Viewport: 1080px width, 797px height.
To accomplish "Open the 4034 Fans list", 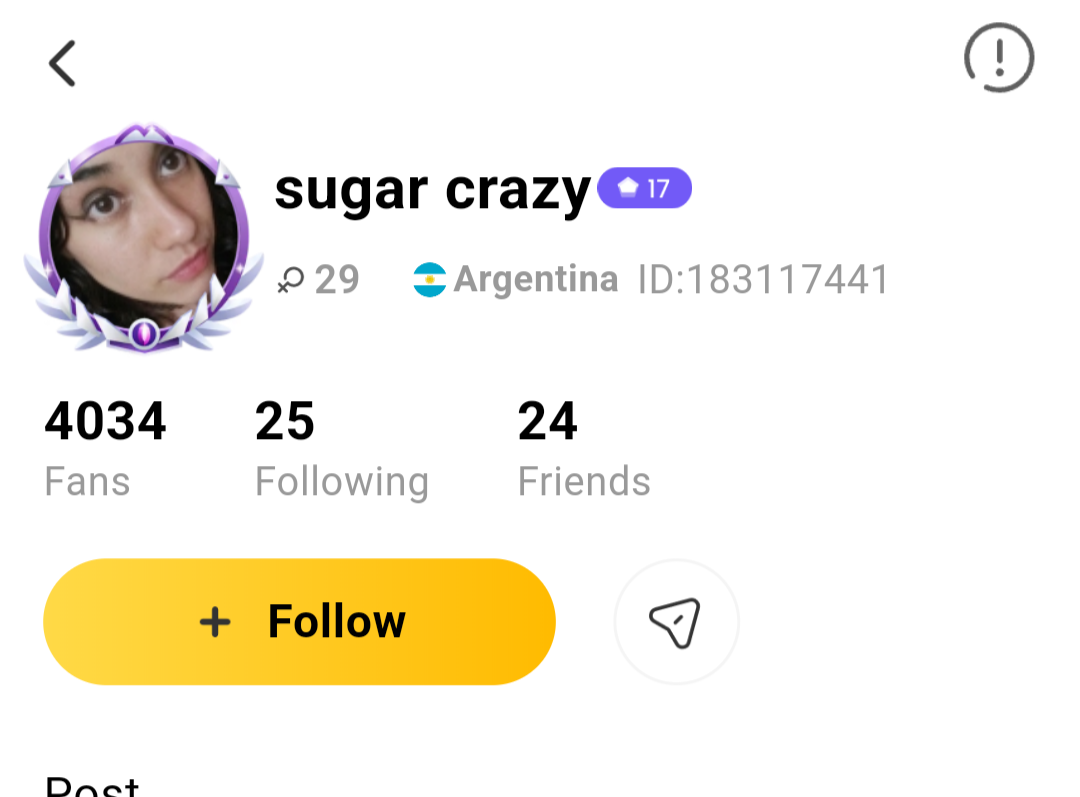I will point(104,448).
